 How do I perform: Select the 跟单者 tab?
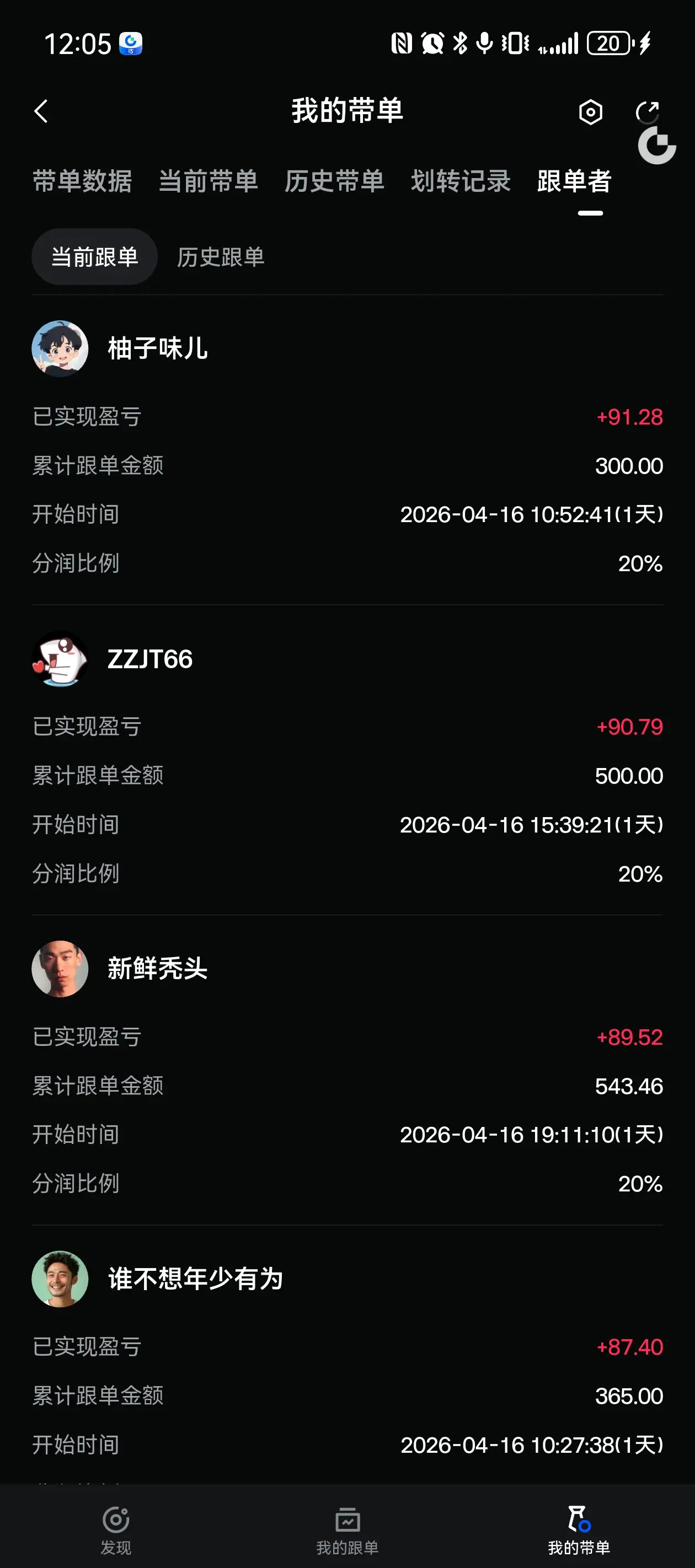574,181
